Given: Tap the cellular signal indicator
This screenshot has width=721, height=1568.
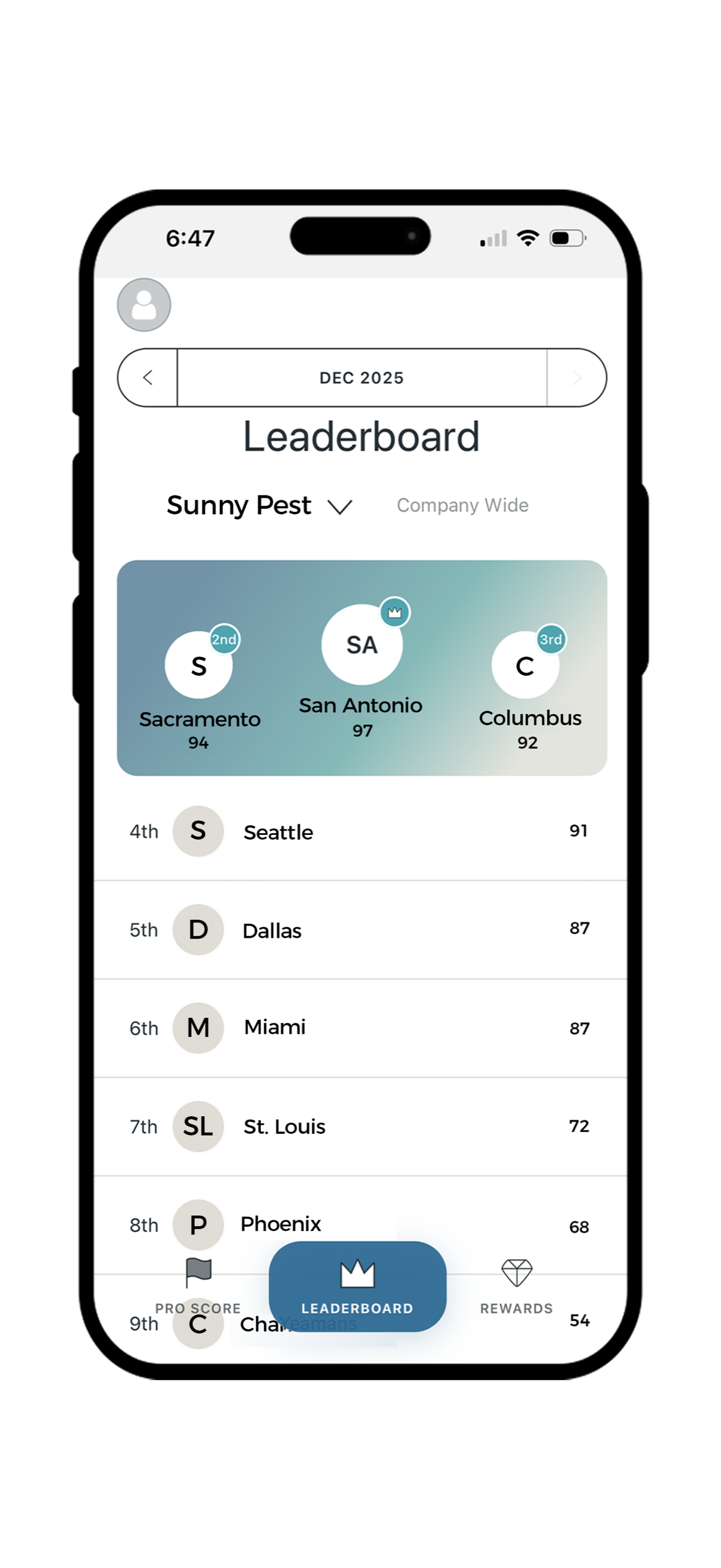Looking at the screenshot, I should click(x=494, y=238).
